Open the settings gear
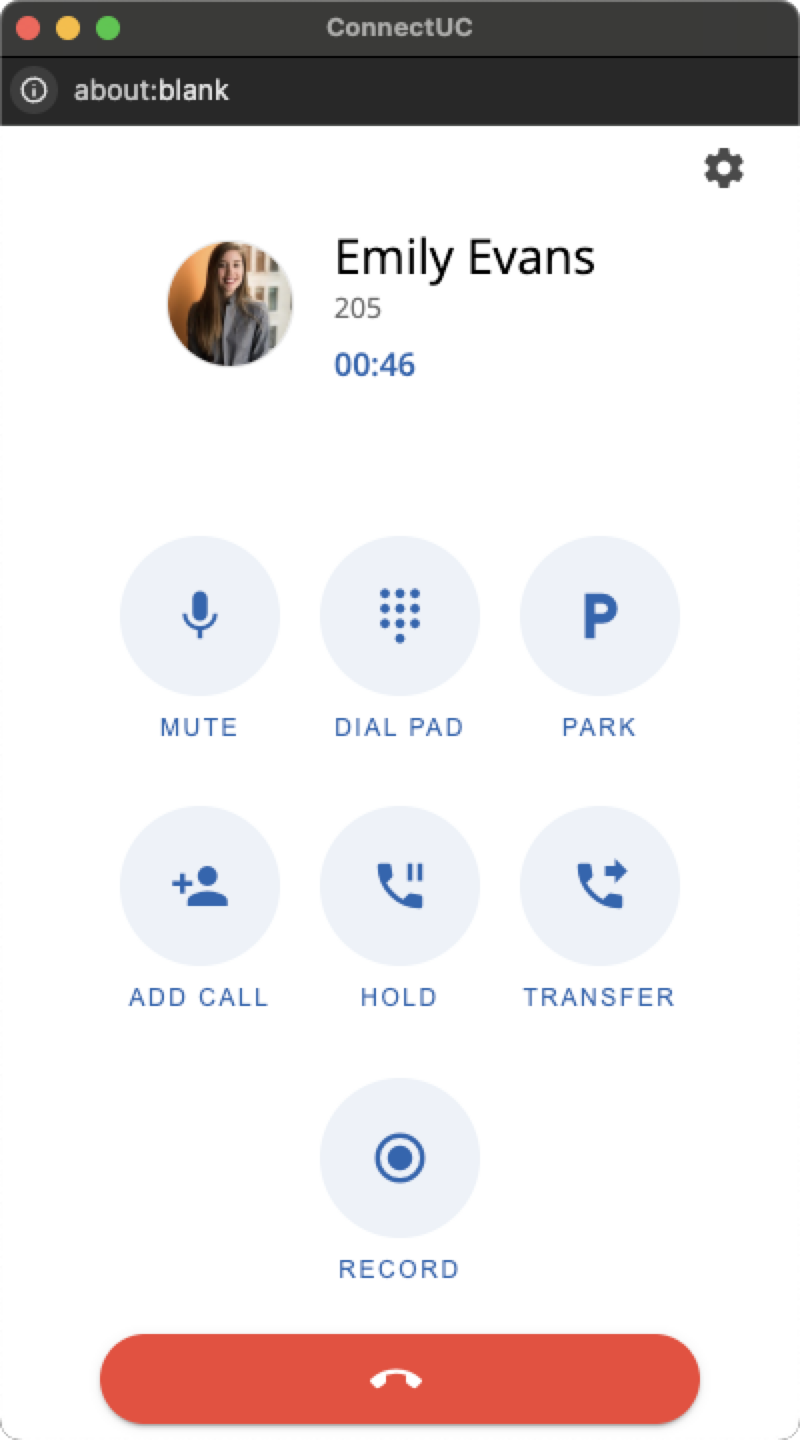Viewport: 800px width, 1440px height. 724,169
